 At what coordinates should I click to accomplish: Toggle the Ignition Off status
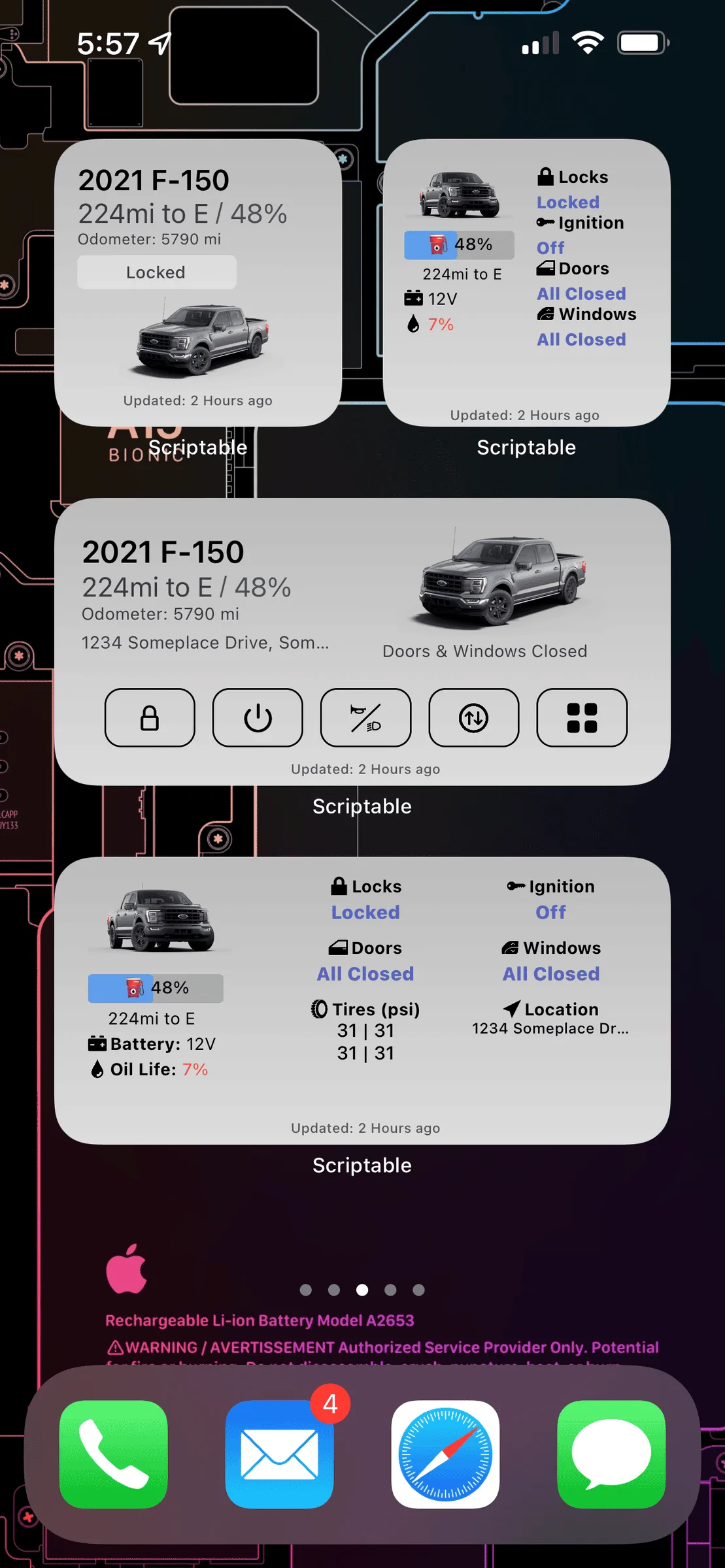(550, 912)
